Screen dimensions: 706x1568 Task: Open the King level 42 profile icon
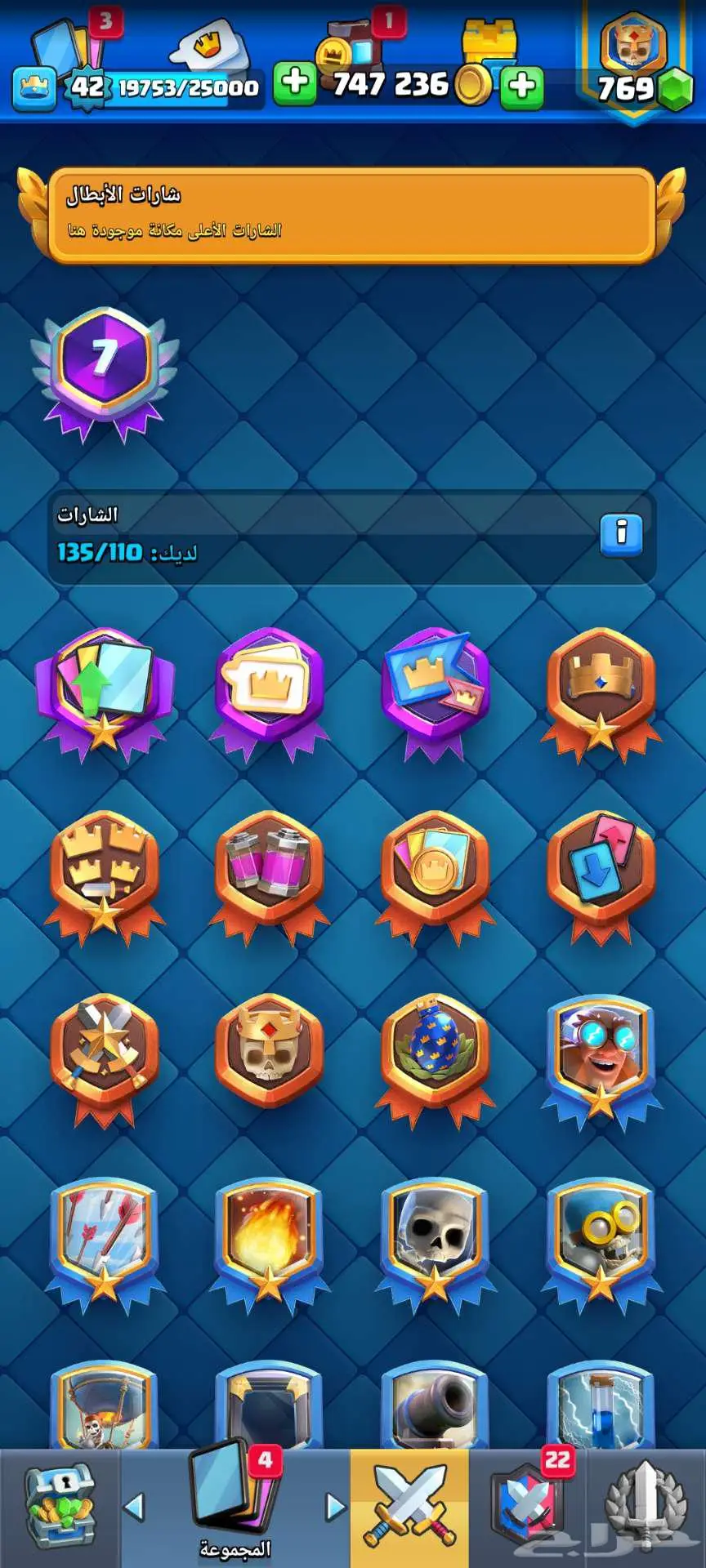[x=34, y=87]
